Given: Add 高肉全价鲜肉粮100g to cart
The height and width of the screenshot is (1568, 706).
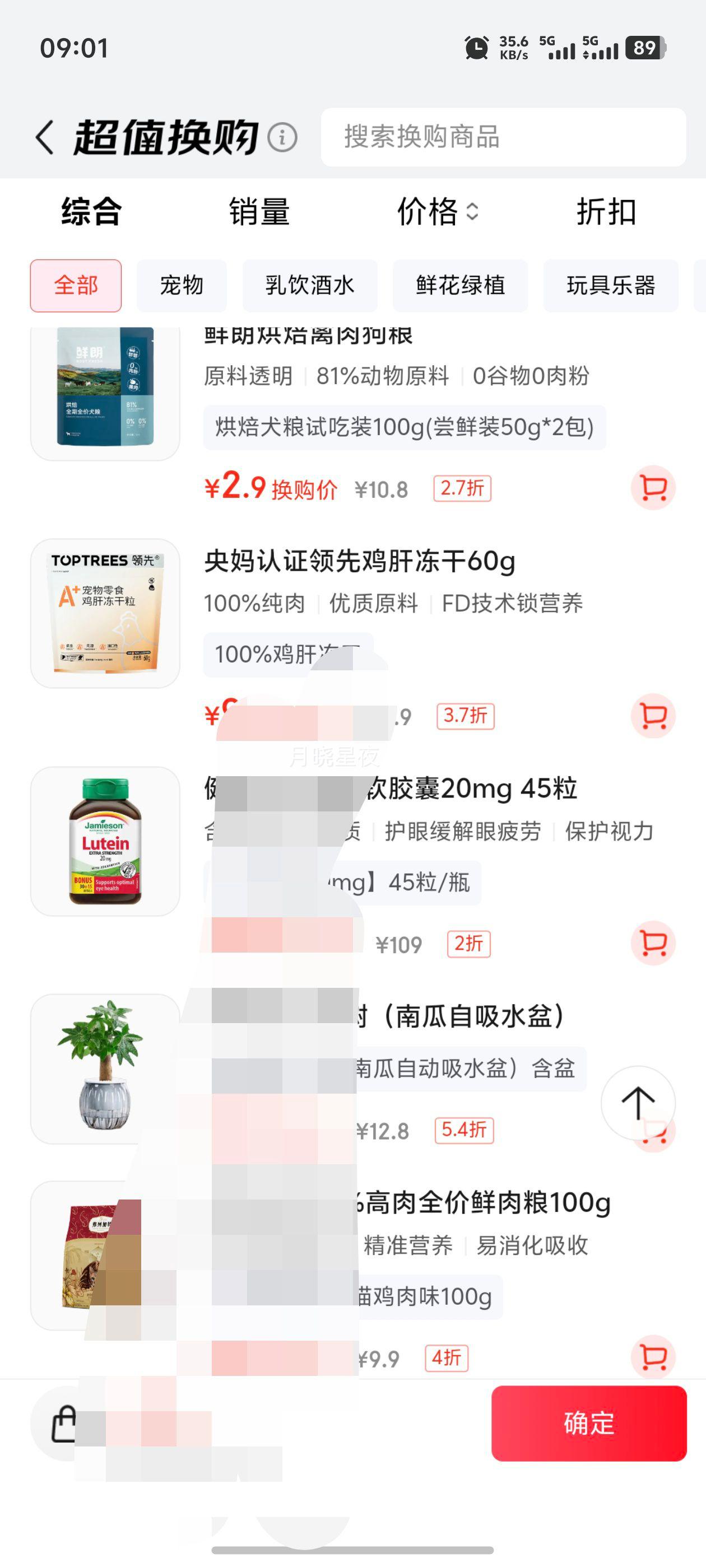Looking at the screenshot, I should pos(653,1357).
